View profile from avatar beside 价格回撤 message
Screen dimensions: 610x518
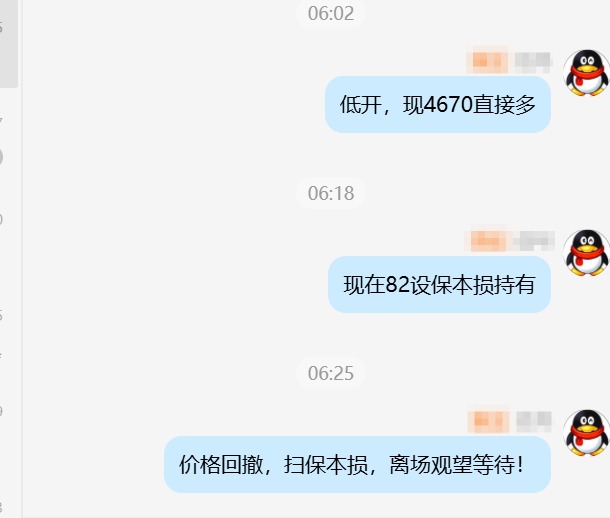(x=587, y=433)
